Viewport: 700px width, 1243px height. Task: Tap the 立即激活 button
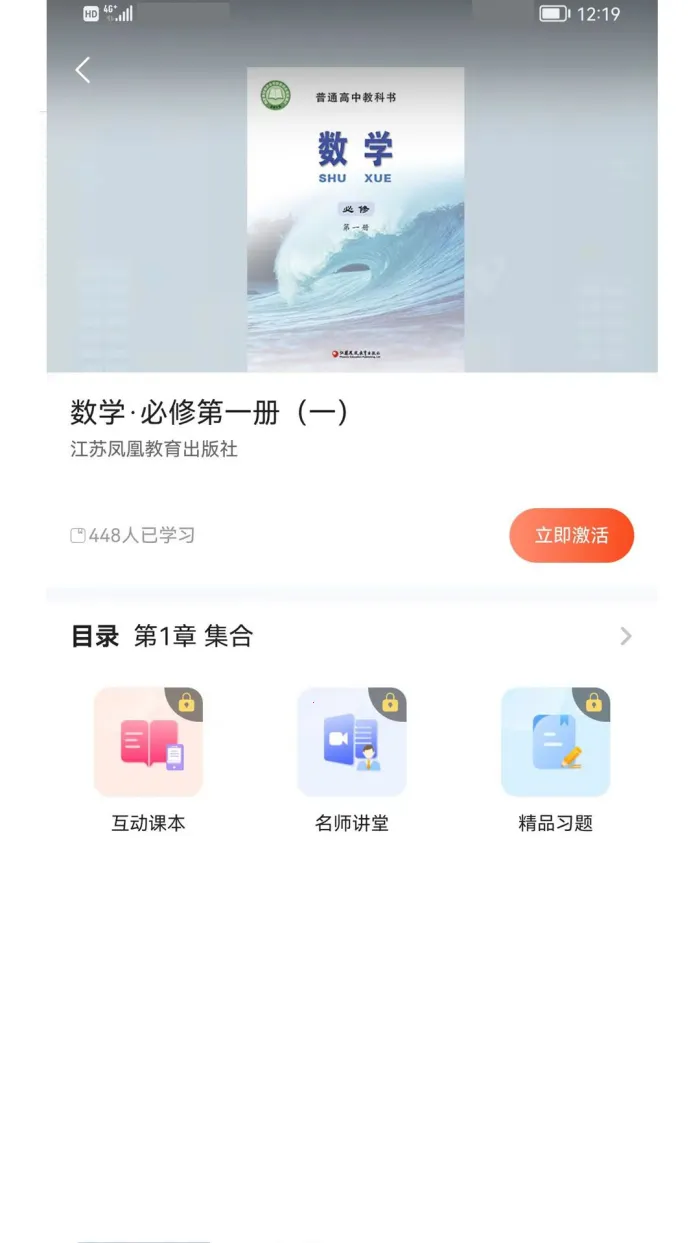(x=571, y=535)
